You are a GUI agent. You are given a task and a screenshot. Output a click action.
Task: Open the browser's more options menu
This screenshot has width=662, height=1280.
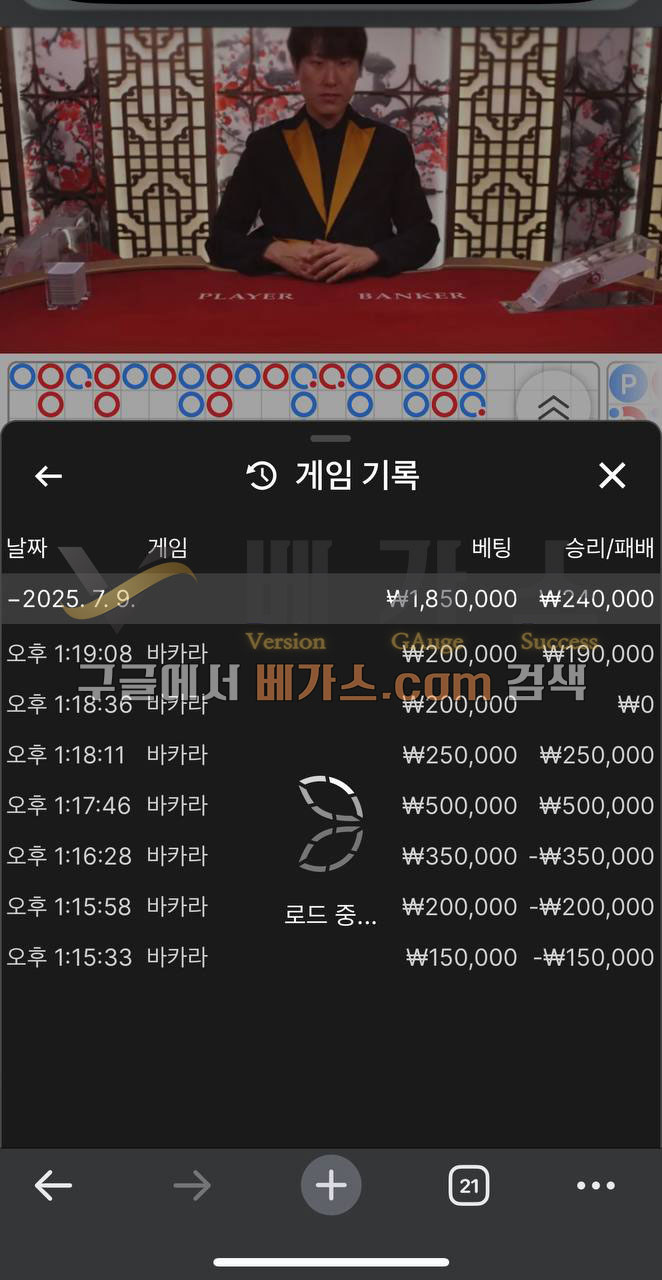pyautogui.click(x=596, y=1186)
